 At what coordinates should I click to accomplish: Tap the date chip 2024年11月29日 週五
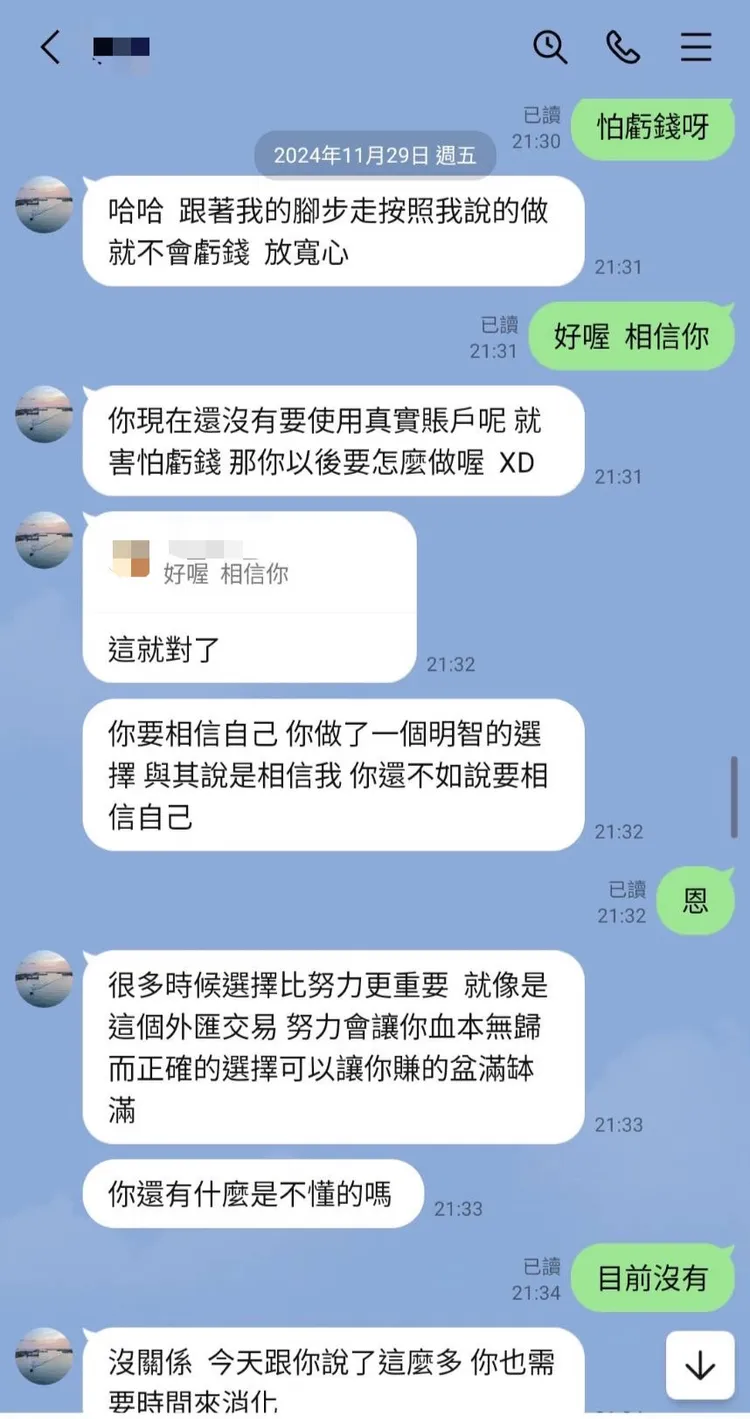click(374, 155)
